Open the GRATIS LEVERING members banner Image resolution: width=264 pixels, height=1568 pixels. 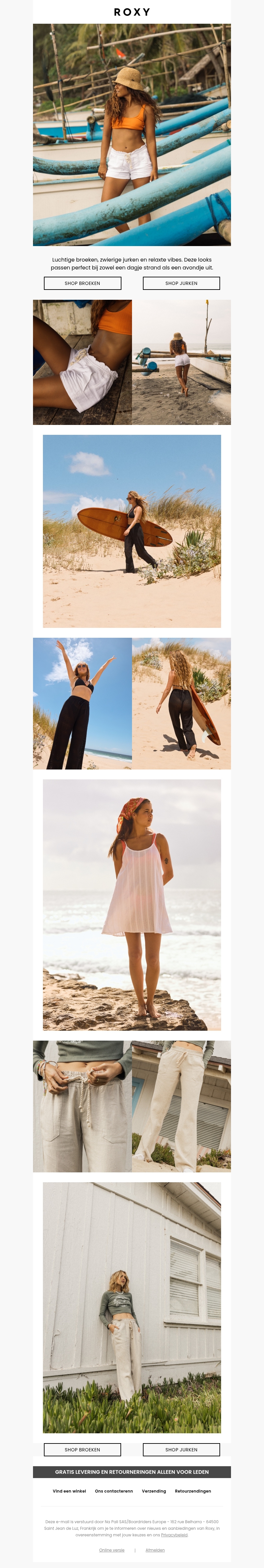132,1472
